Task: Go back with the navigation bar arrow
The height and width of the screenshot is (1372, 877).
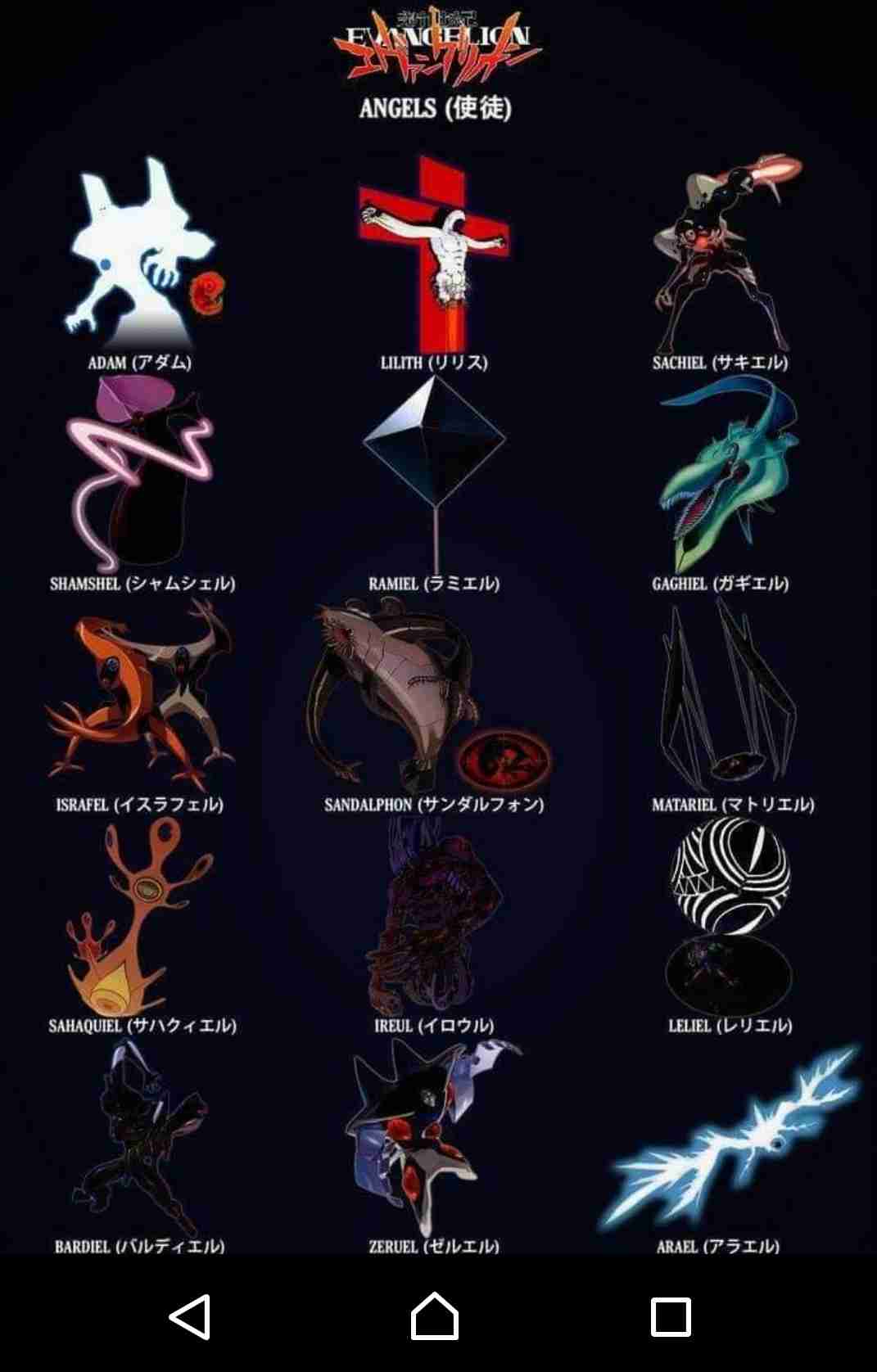Action: pyautogui.click(x=191, y=1317)
